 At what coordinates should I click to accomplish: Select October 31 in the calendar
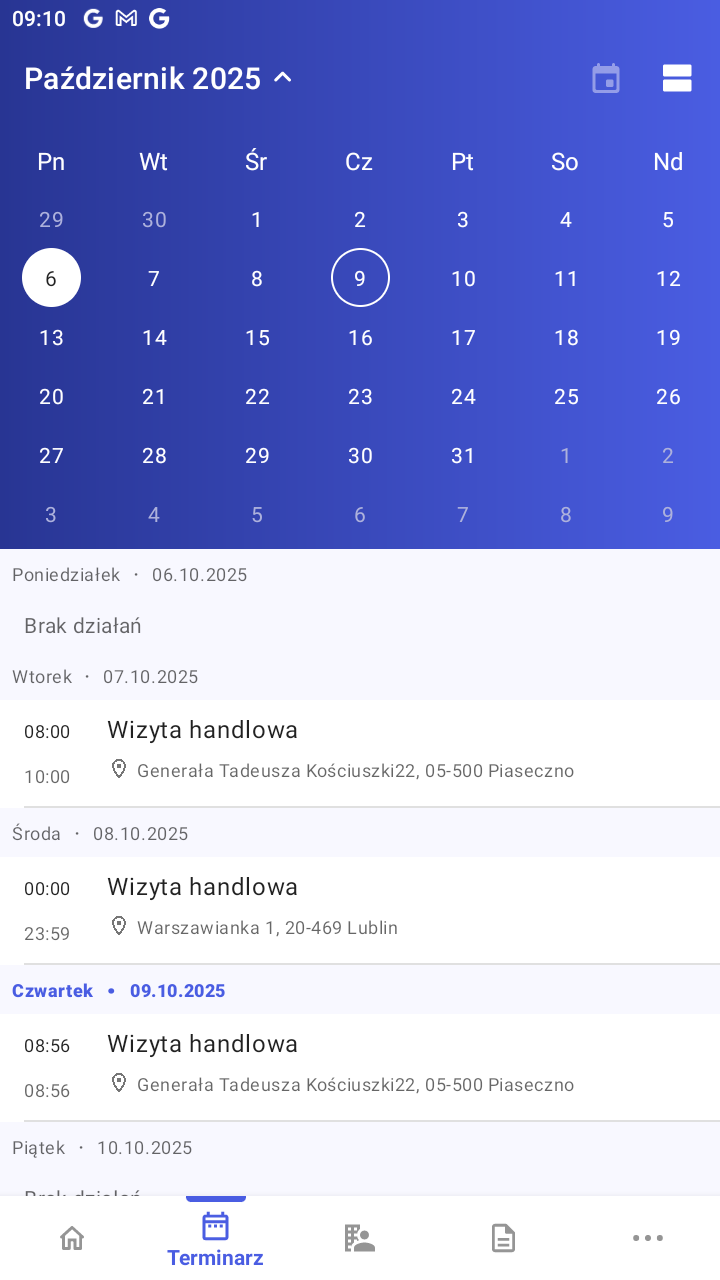click(463, 456)
